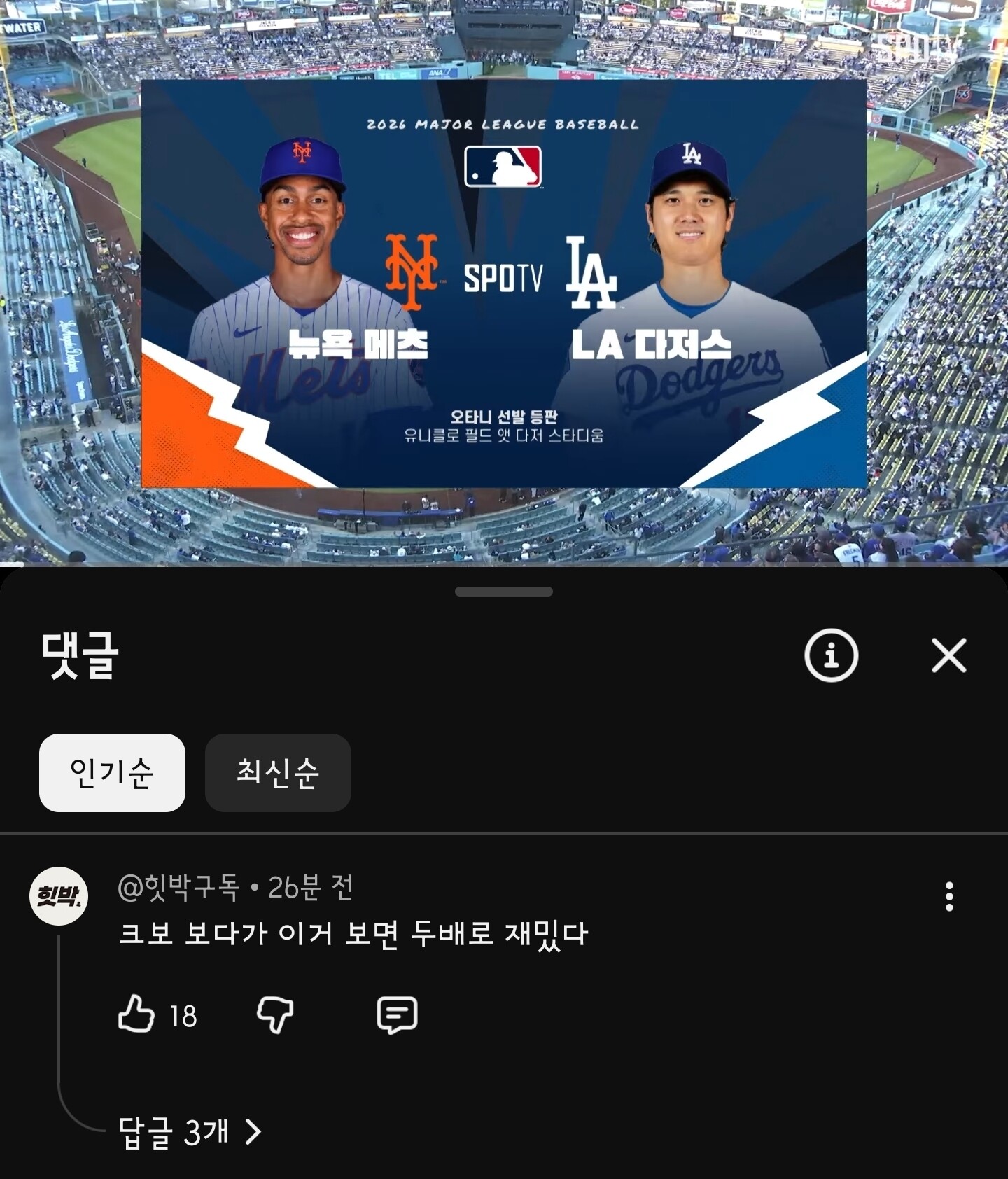This screenshot has width=1008, height=1179.
Task: Tap the Mets vs Dodgers video player
Action: pos(504,283)
